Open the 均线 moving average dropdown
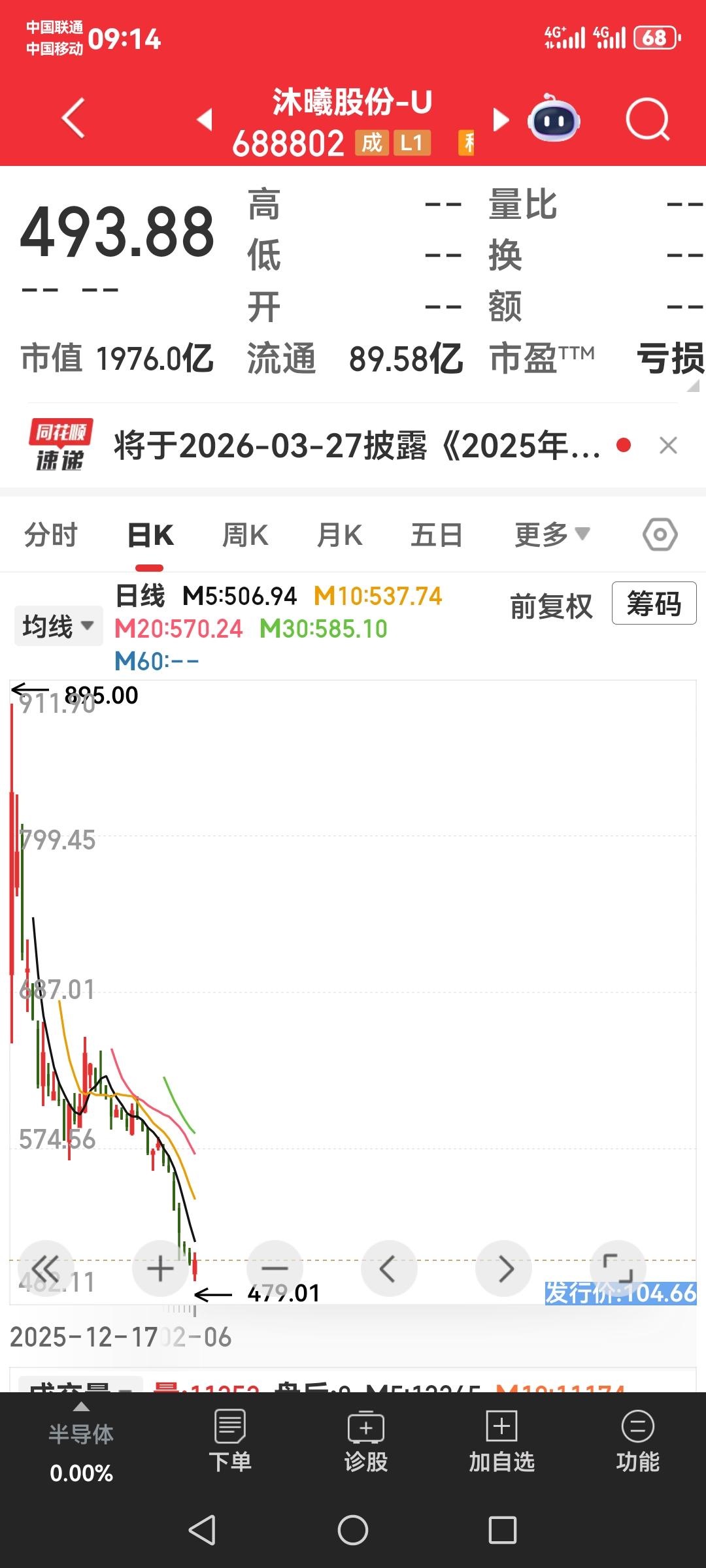 pyautogui.click(x=58, y=625)
